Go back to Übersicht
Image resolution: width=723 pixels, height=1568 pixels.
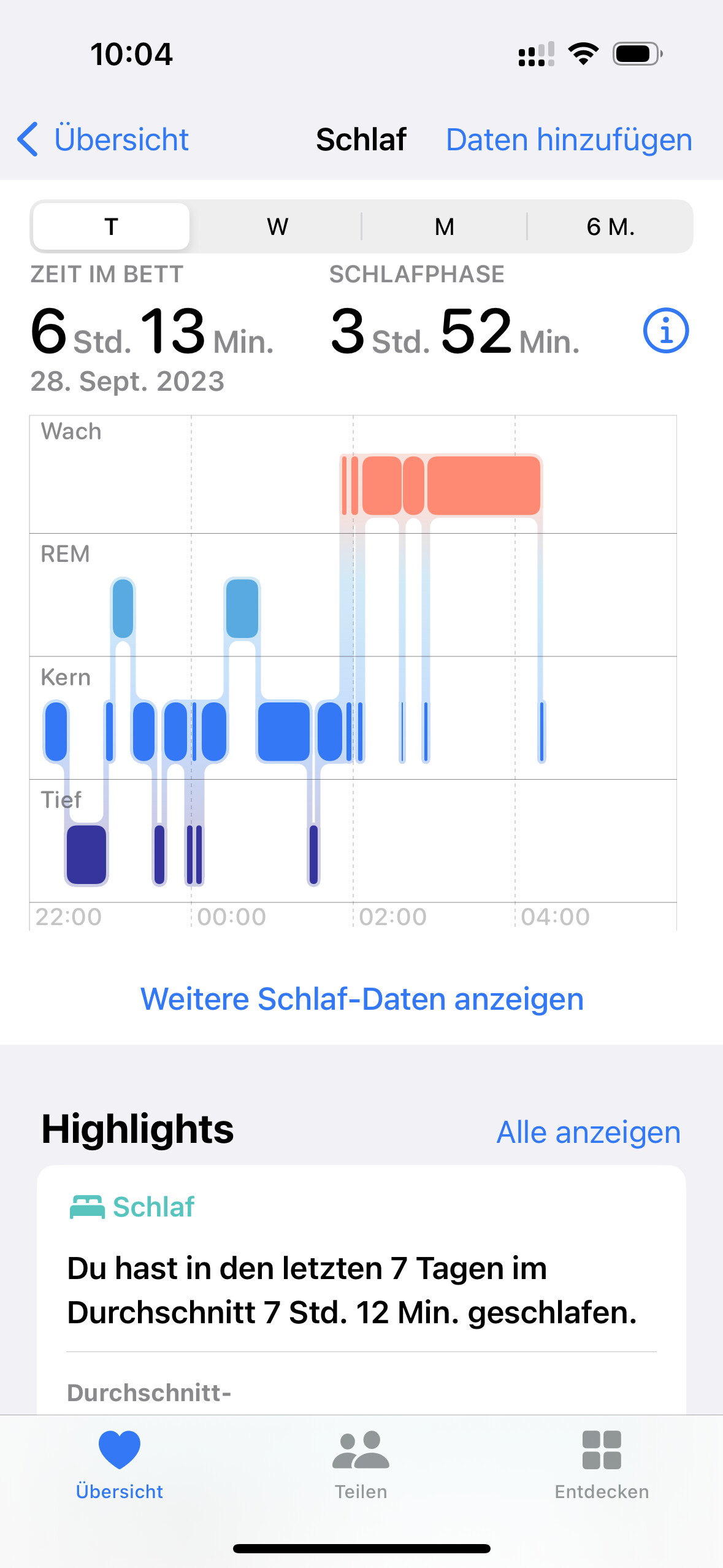pyautogui.click(x=103, y=139)
